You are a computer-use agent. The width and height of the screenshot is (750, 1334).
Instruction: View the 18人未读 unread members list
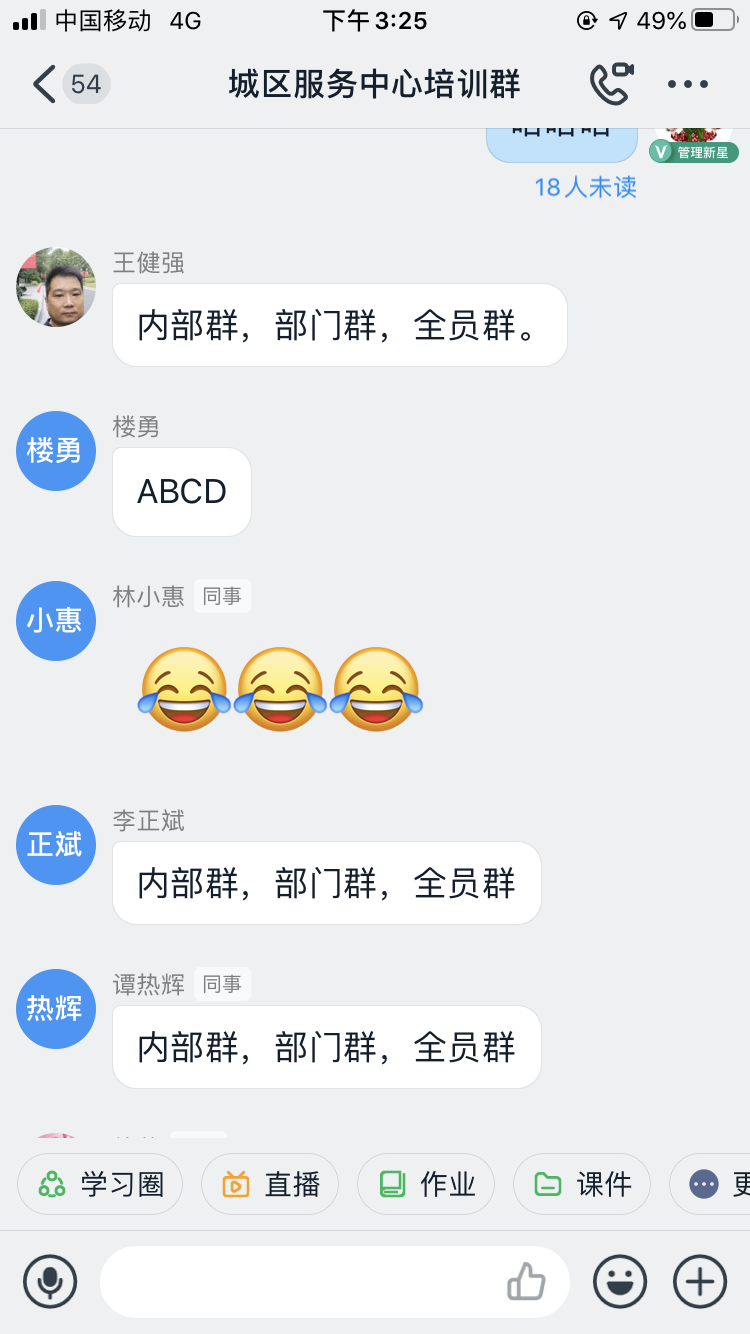[x=585, y=187]
